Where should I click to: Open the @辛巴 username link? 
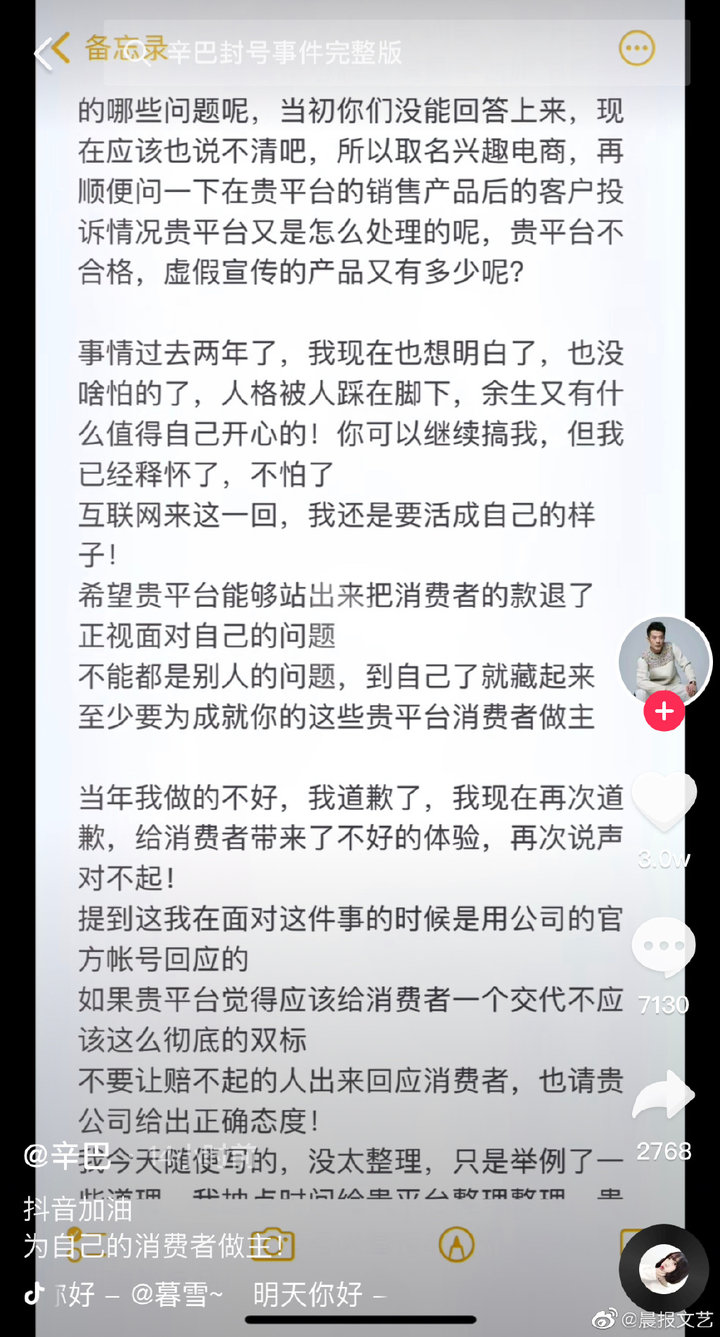(x=67, y=1157)
